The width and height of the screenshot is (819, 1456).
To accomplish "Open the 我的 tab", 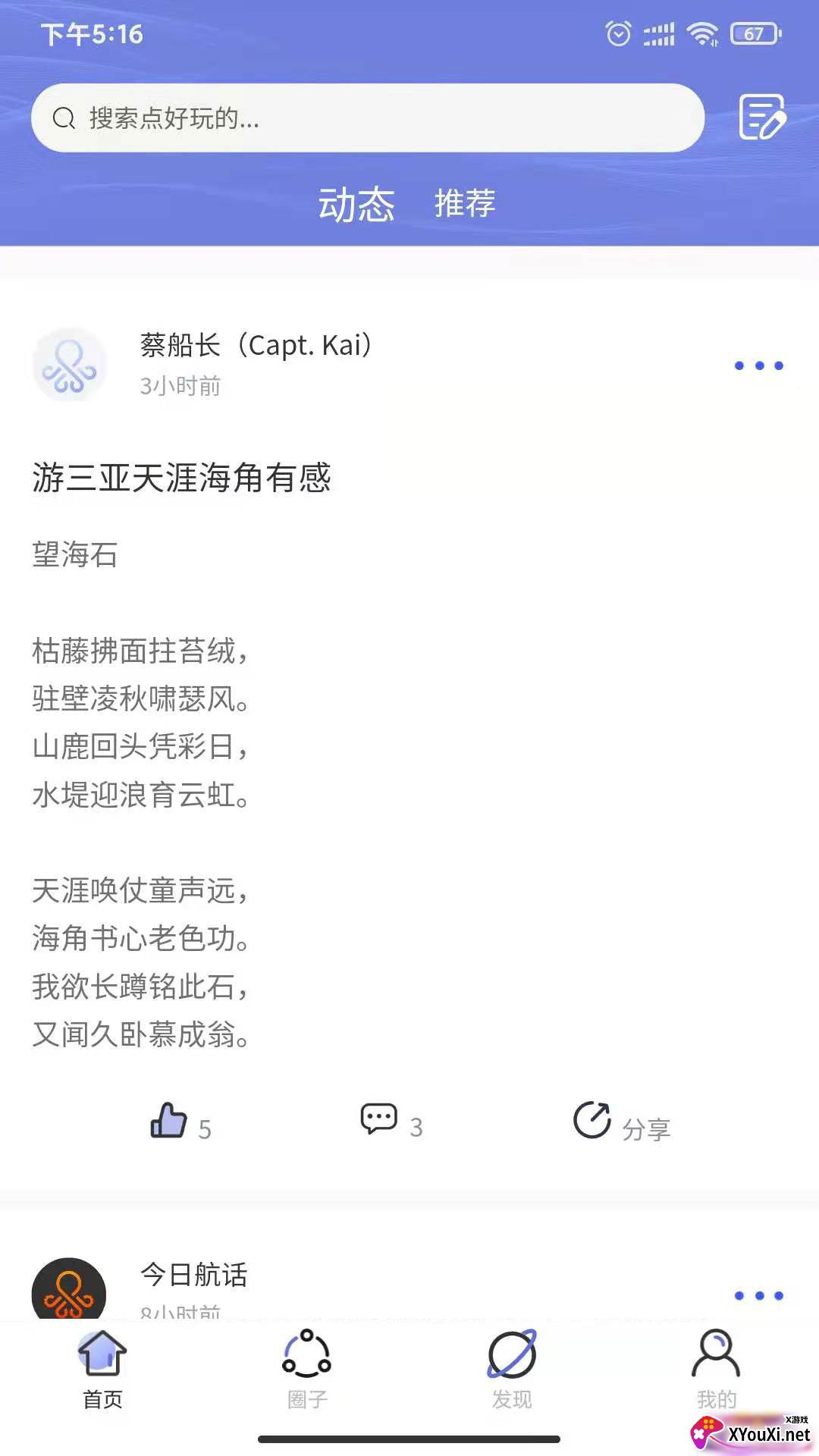I will pos(716,1369).
